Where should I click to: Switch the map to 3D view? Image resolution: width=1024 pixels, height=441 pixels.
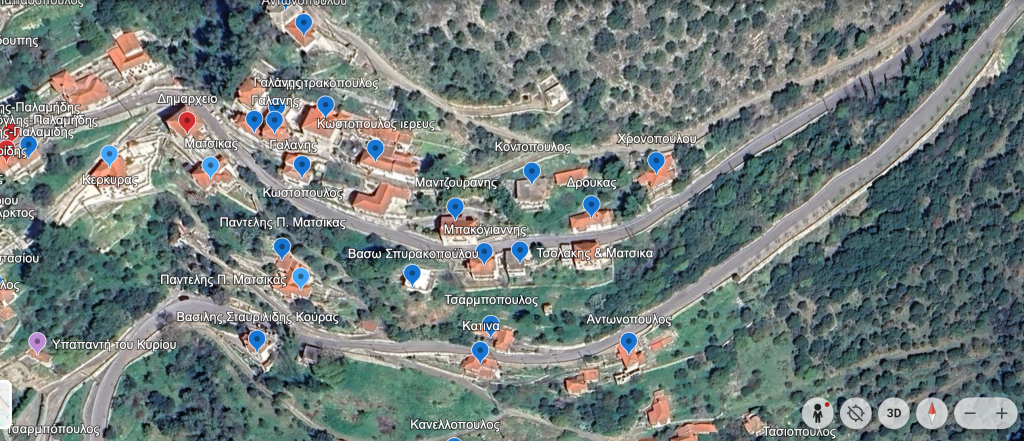[894, 411]
